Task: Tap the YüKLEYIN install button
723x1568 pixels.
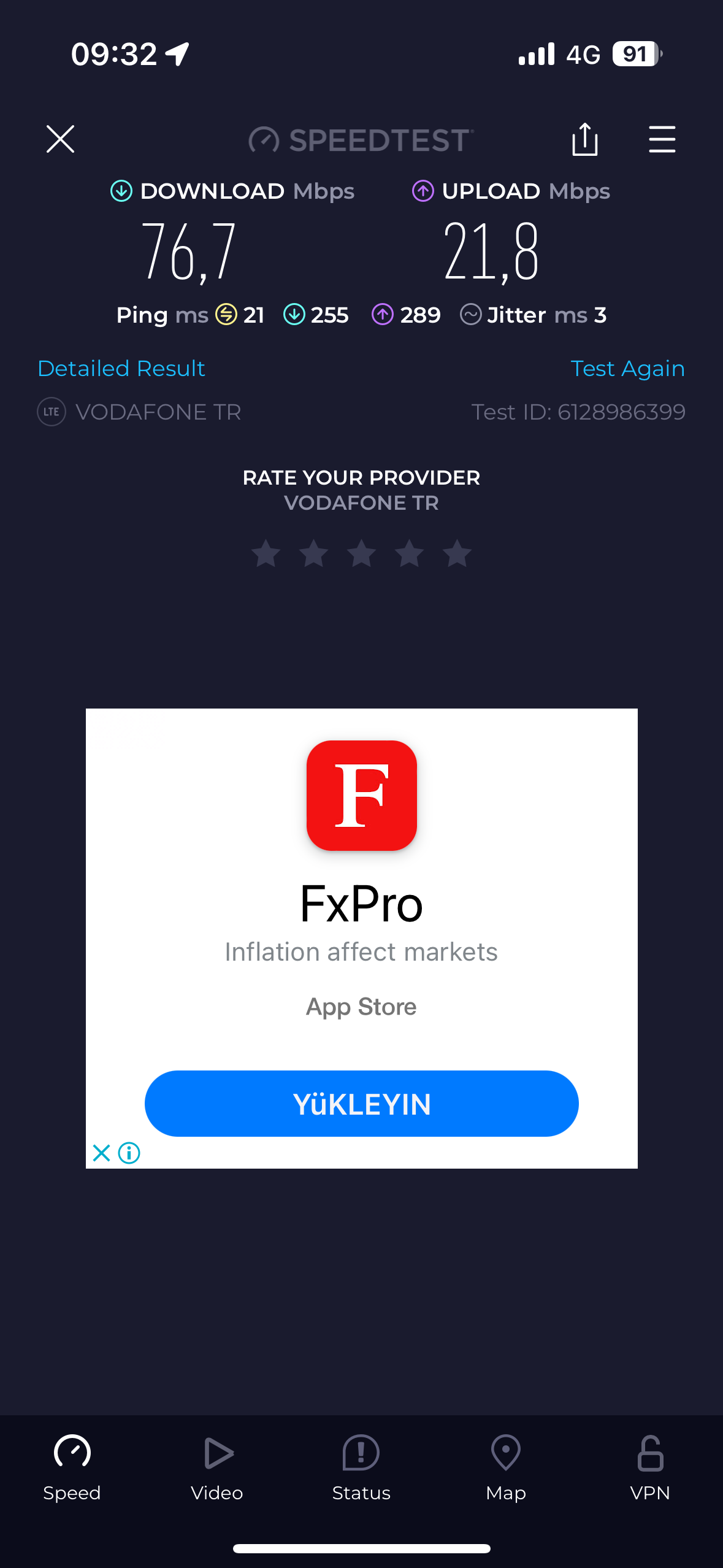Action: 362,1104
